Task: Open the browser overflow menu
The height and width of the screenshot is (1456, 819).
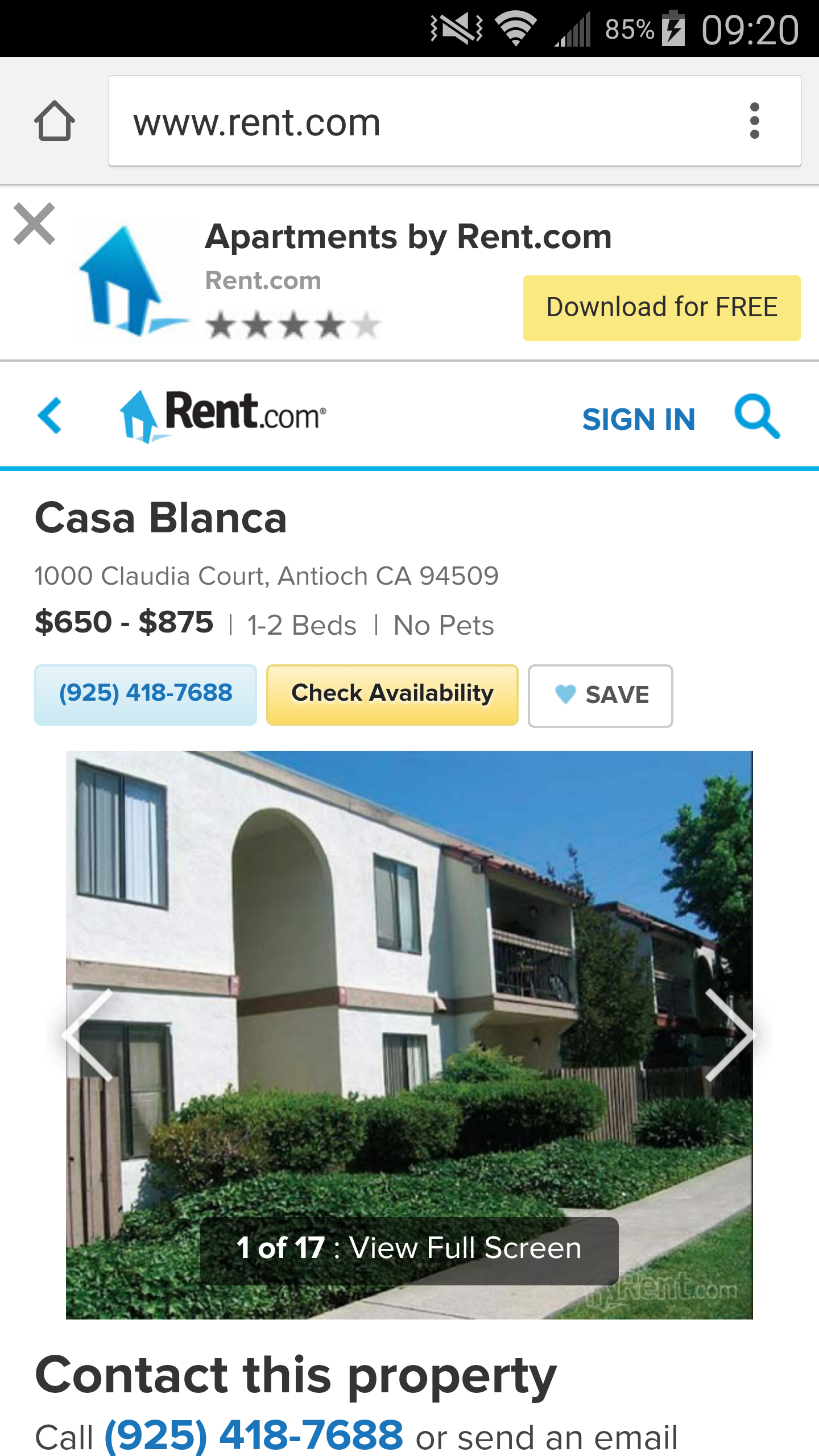Action: (754, 121)
